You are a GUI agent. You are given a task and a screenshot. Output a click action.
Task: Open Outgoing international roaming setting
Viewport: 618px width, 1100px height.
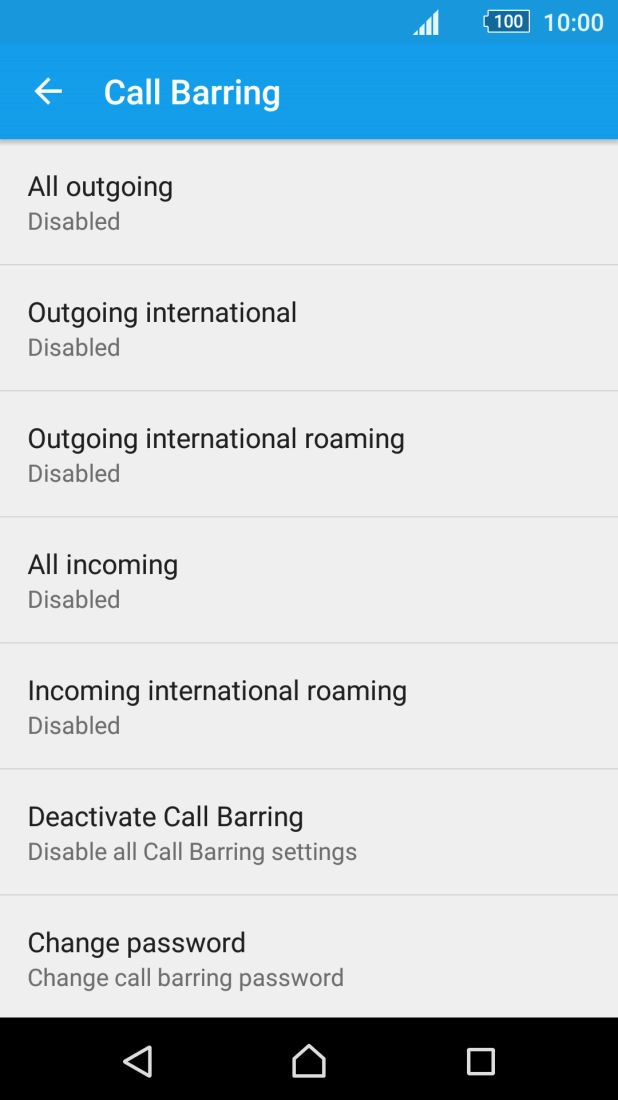309,454
